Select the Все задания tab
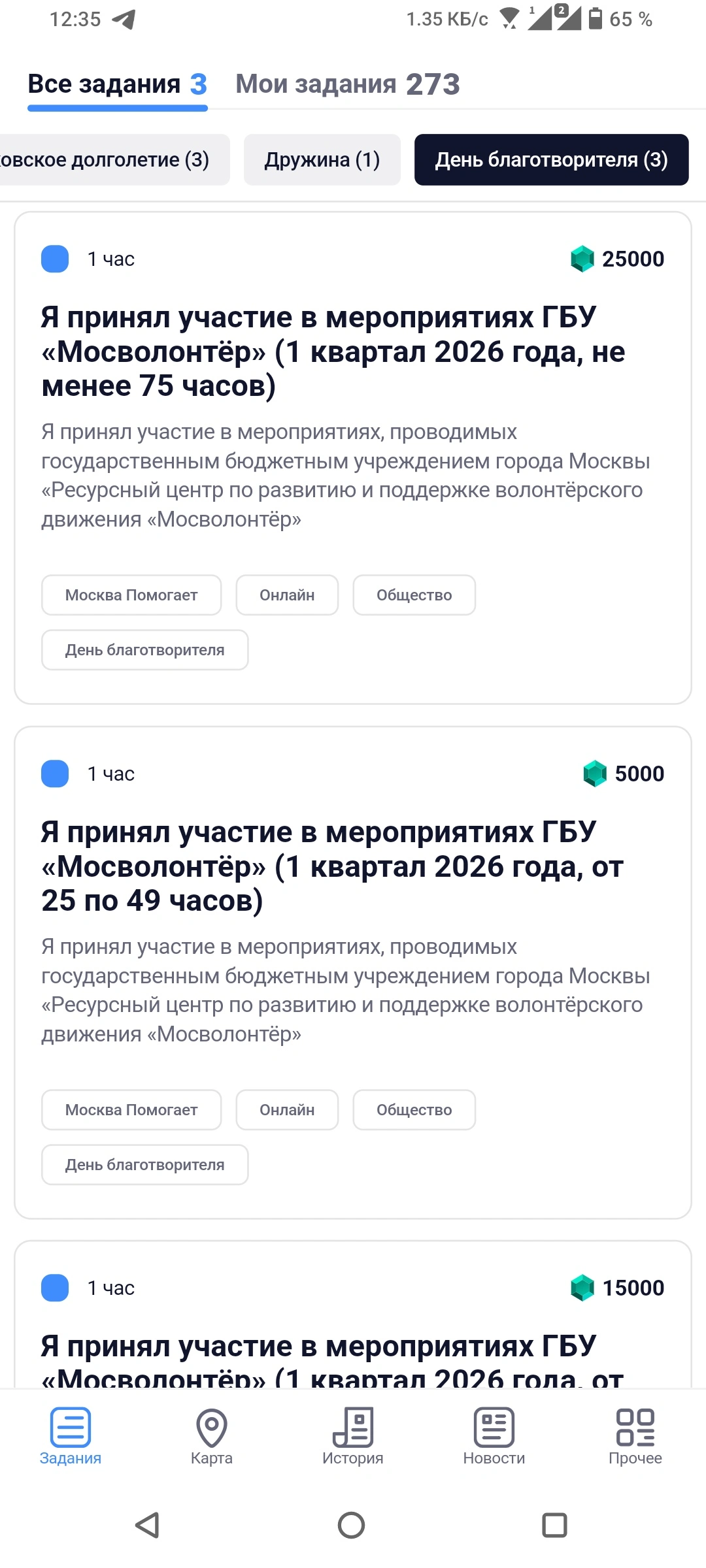 coord(118,84)
